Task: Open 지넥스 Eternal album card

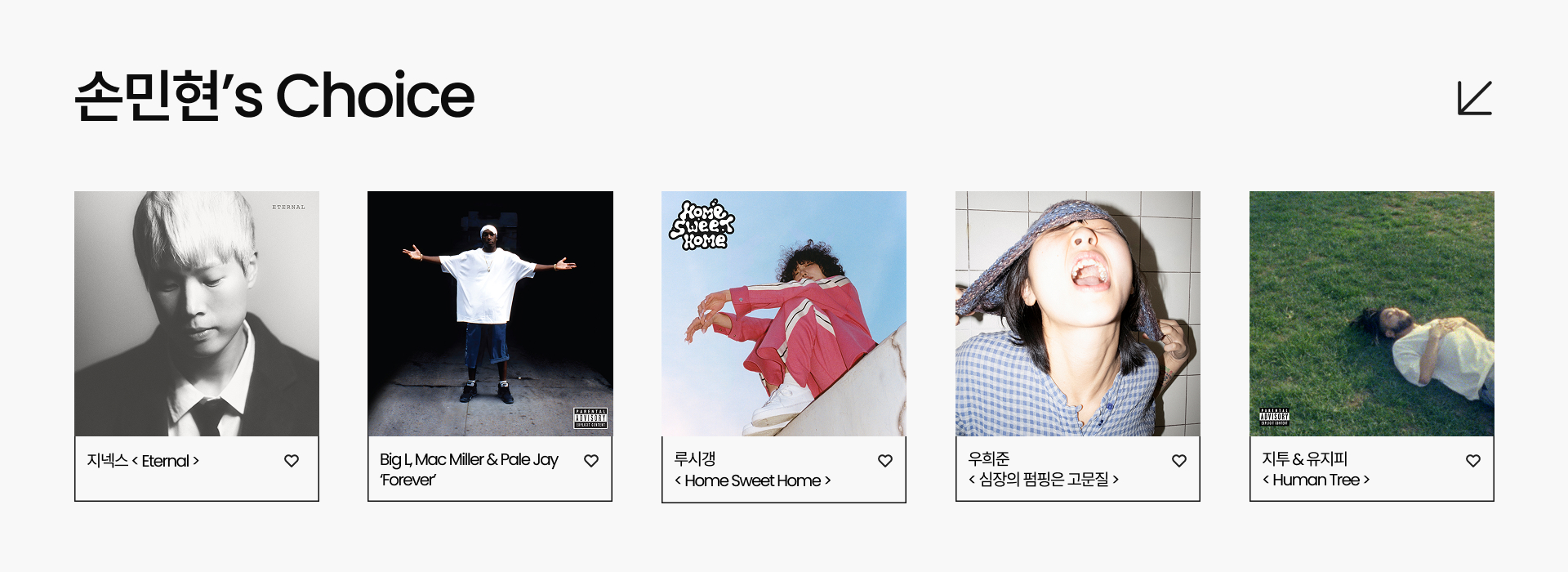Action: pos(197,314)
